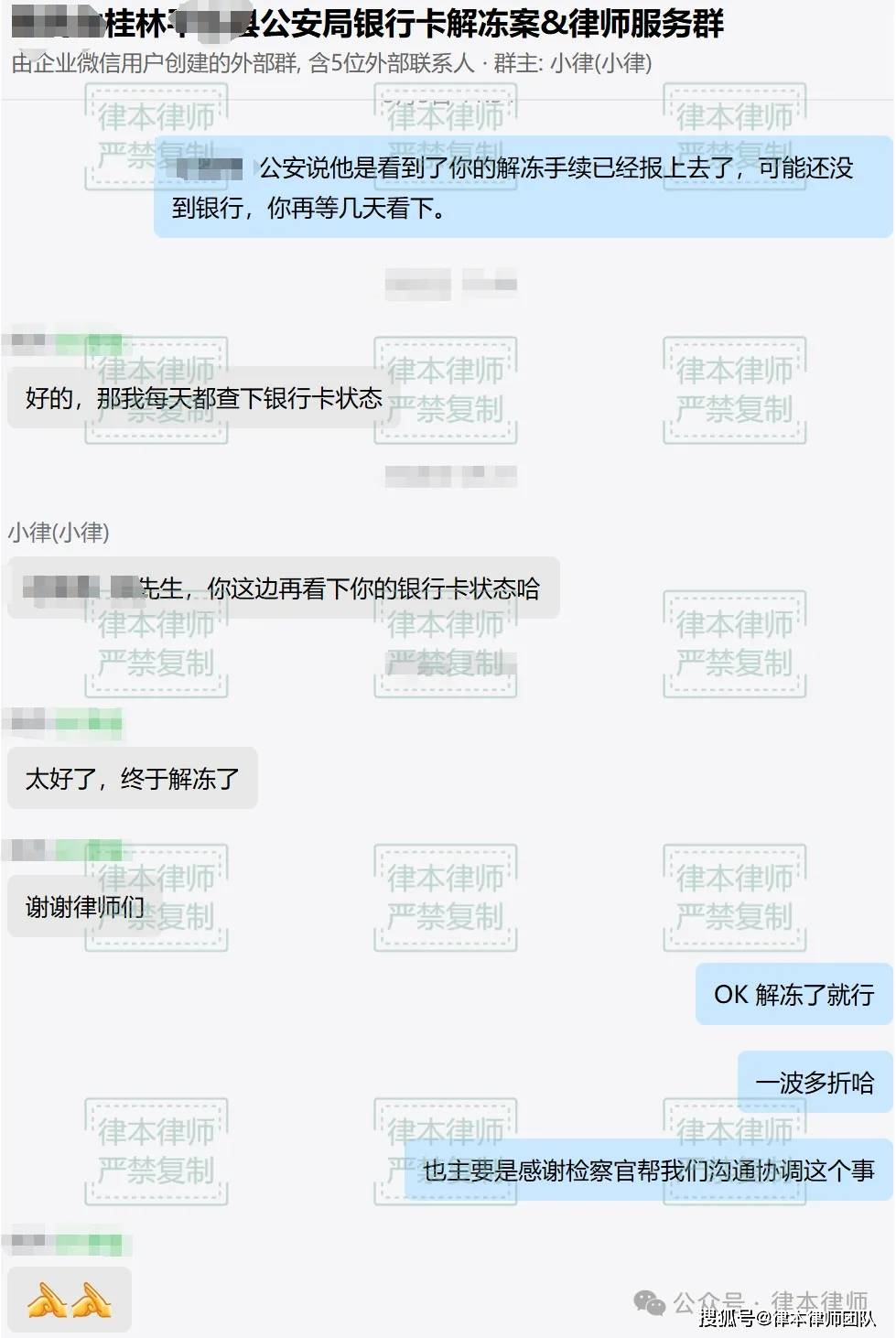896x1338 pixels.
Task: Tap the 🙏🙏 emoji message bubble
Action: click(x=69, y=1298)
